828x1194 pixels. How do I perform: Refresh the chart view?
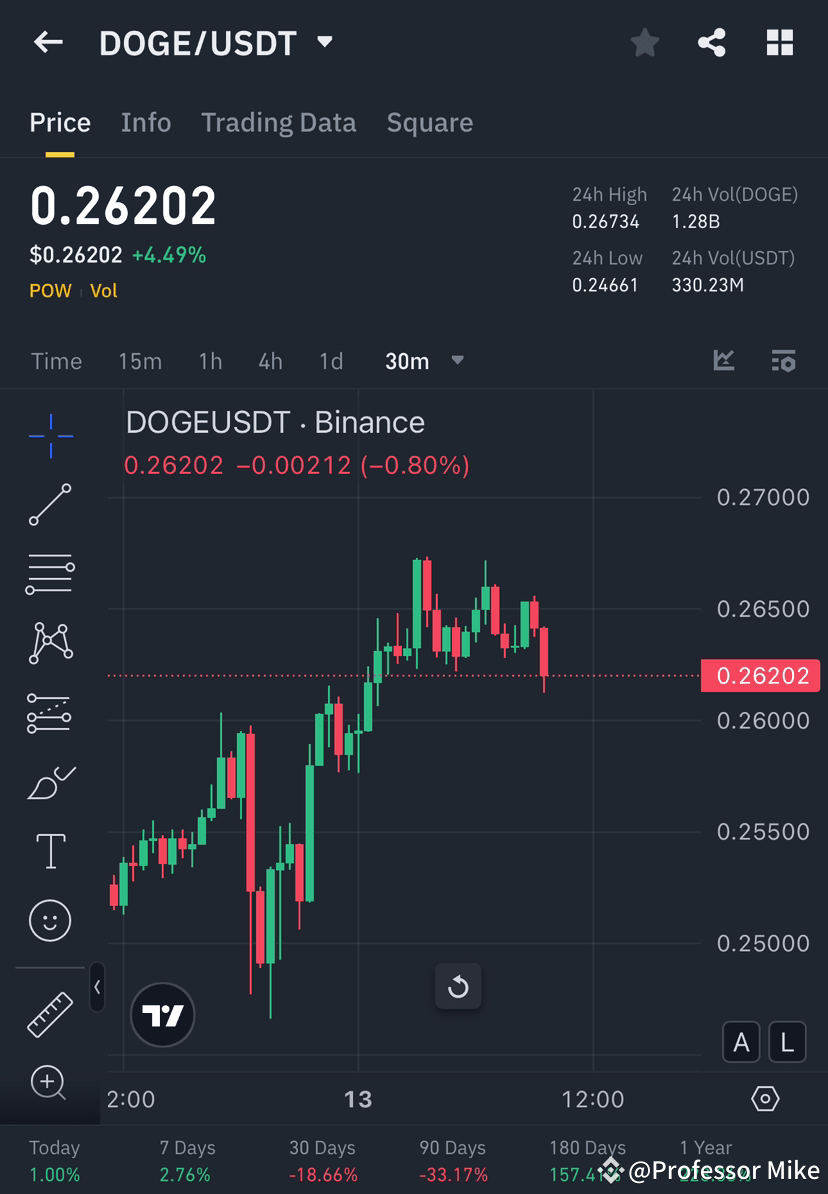point(458,986)
